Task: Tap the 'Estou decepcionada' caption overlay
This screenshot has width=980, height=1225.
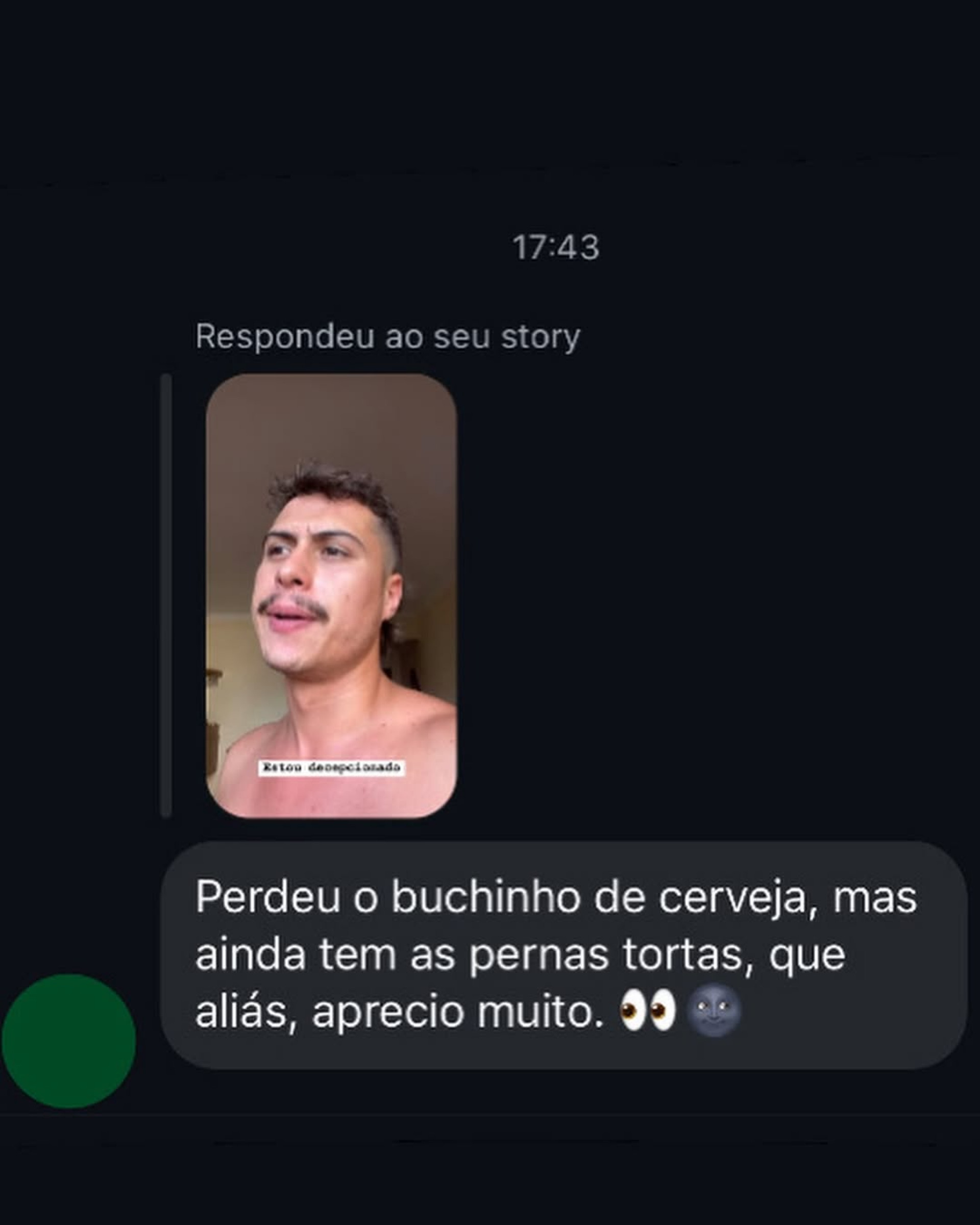Action: [333, 768]
